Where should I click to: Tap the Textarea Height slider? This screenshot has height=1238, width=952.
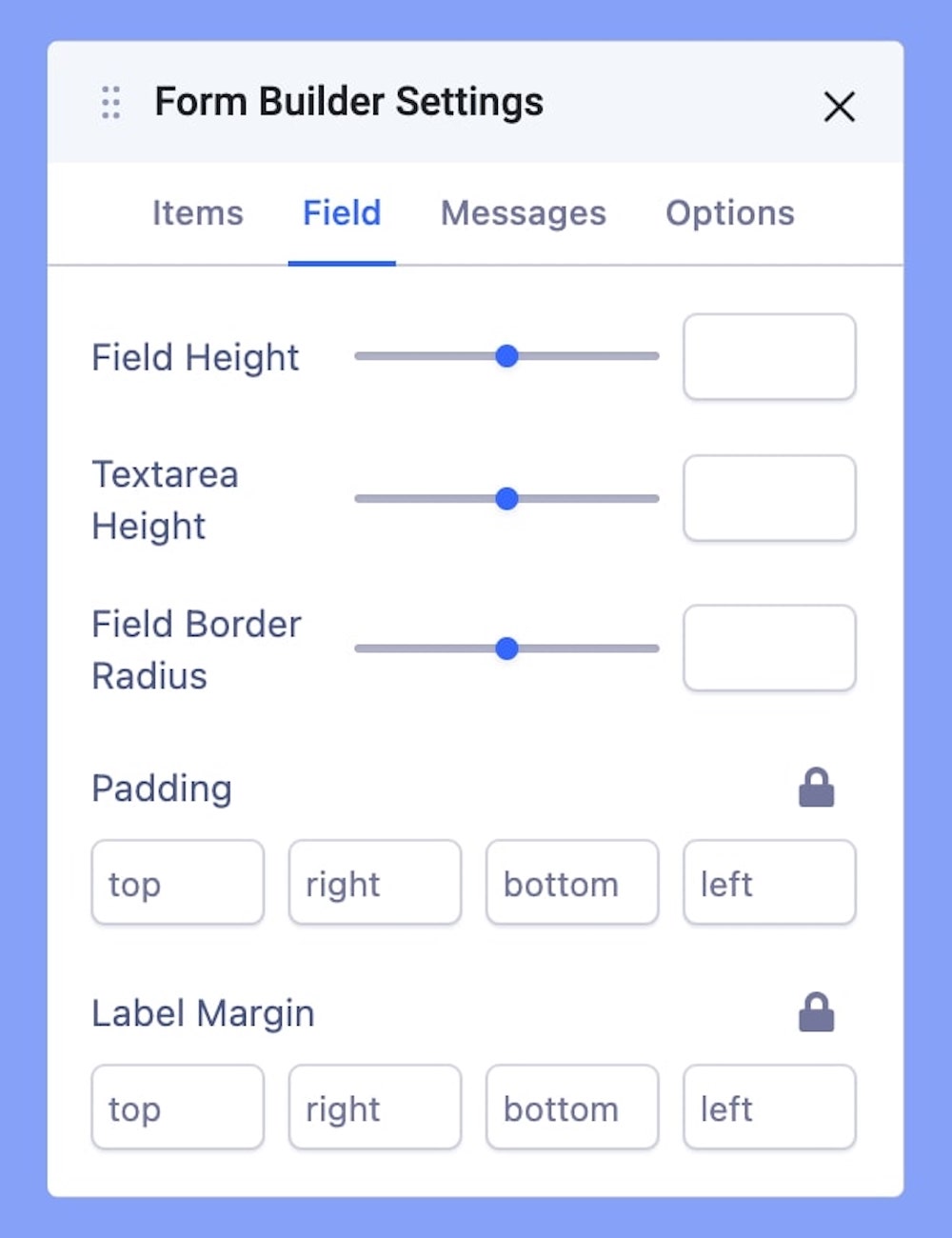click(506, 498)
